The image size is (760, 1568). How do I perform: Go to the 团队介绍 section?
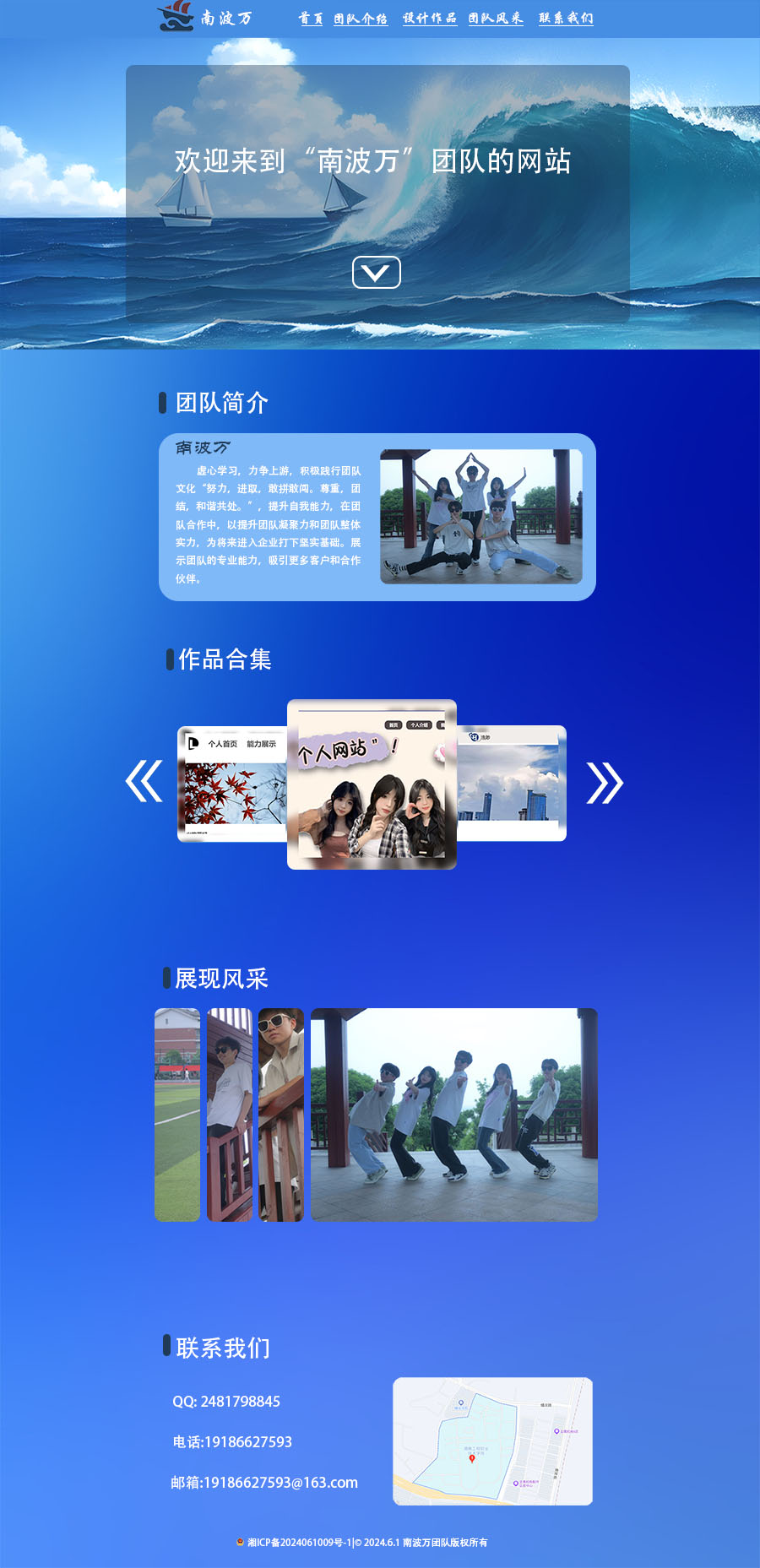[360, 18]
